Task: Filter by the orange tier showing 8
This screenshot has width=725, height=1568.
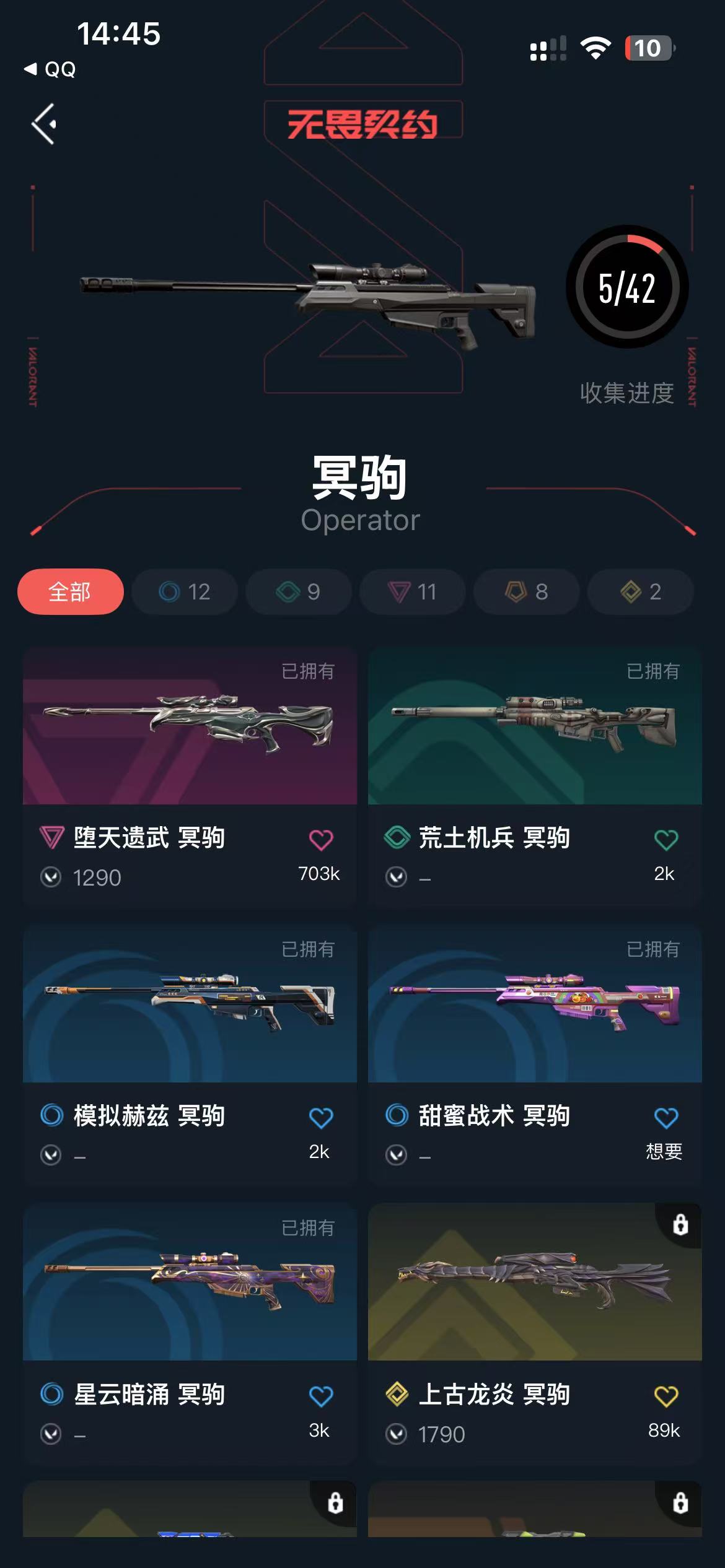Action: tap(527, 591)
